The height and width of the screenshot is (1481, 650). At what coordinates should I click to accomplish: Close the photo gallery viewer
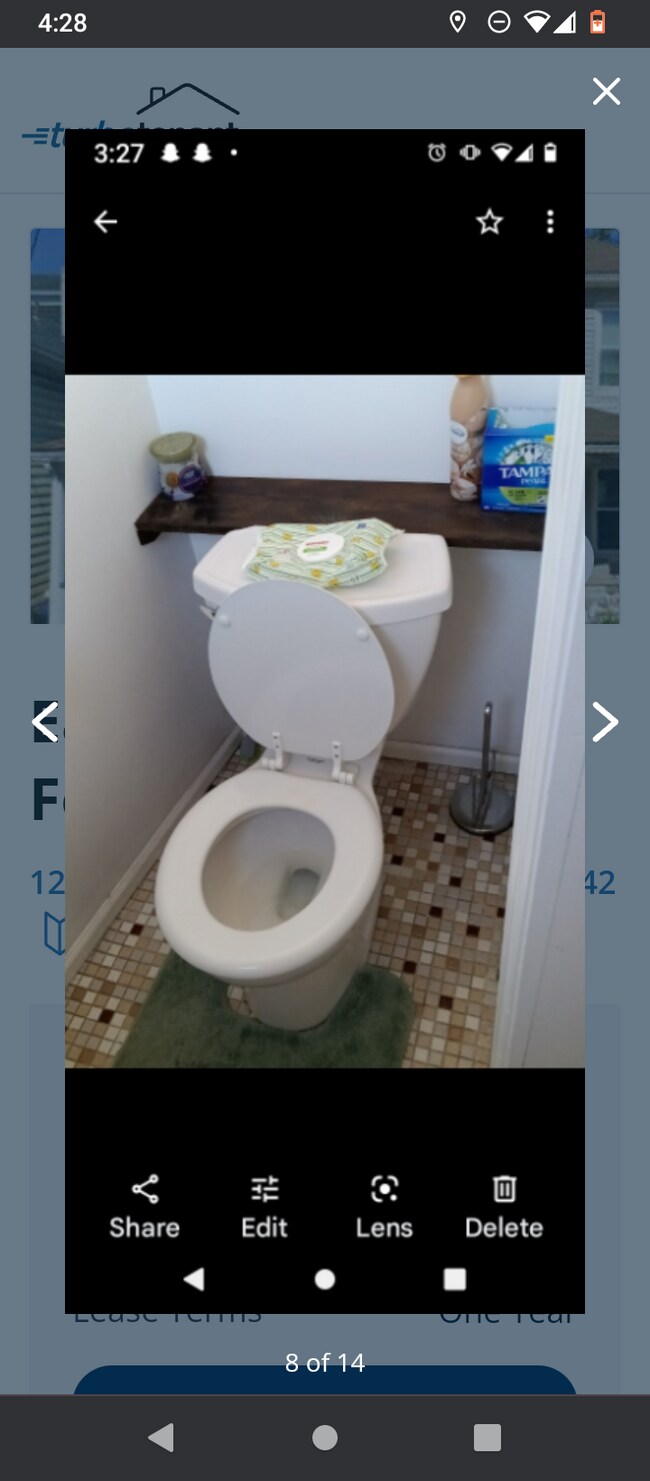coord(606,92)
